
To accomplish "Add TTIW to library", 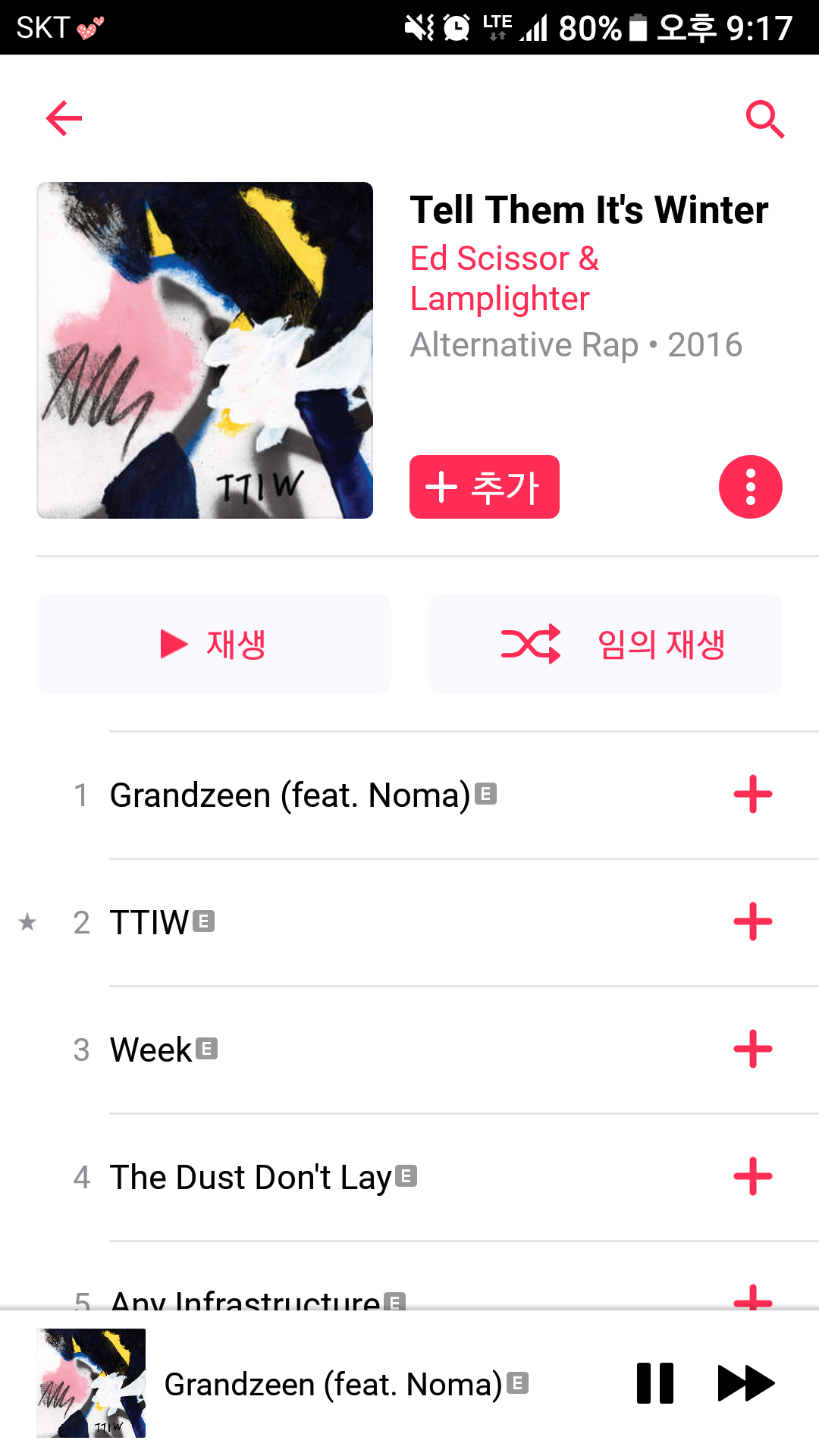I will [x=752, y=922].
